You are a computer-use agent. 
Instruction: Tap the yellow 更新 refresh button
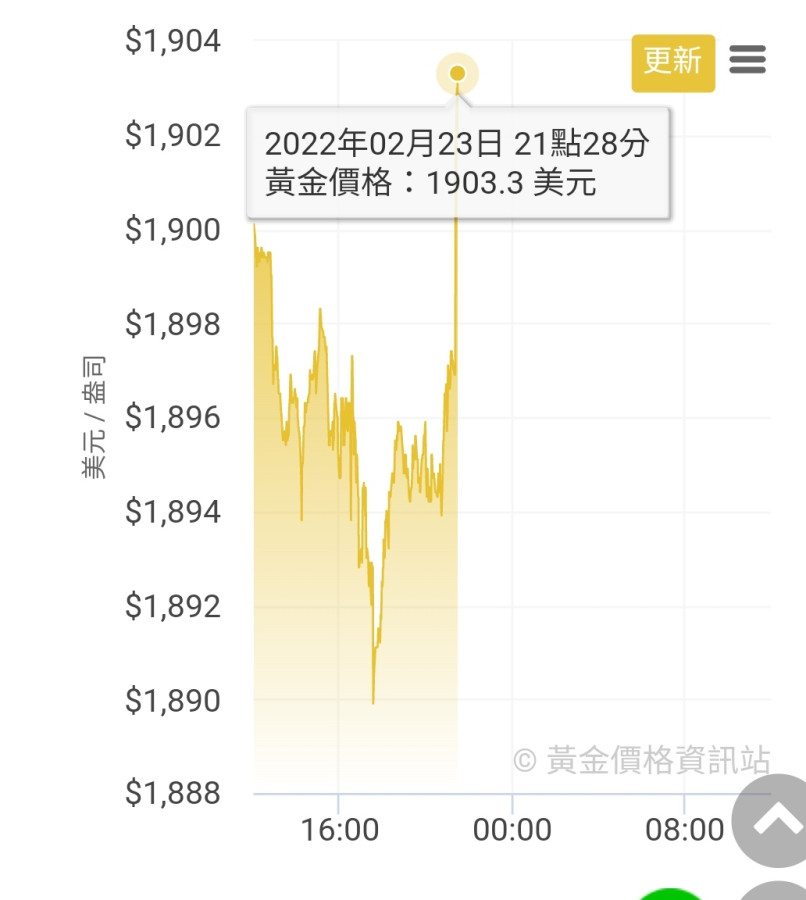click(x=673, y=62)
